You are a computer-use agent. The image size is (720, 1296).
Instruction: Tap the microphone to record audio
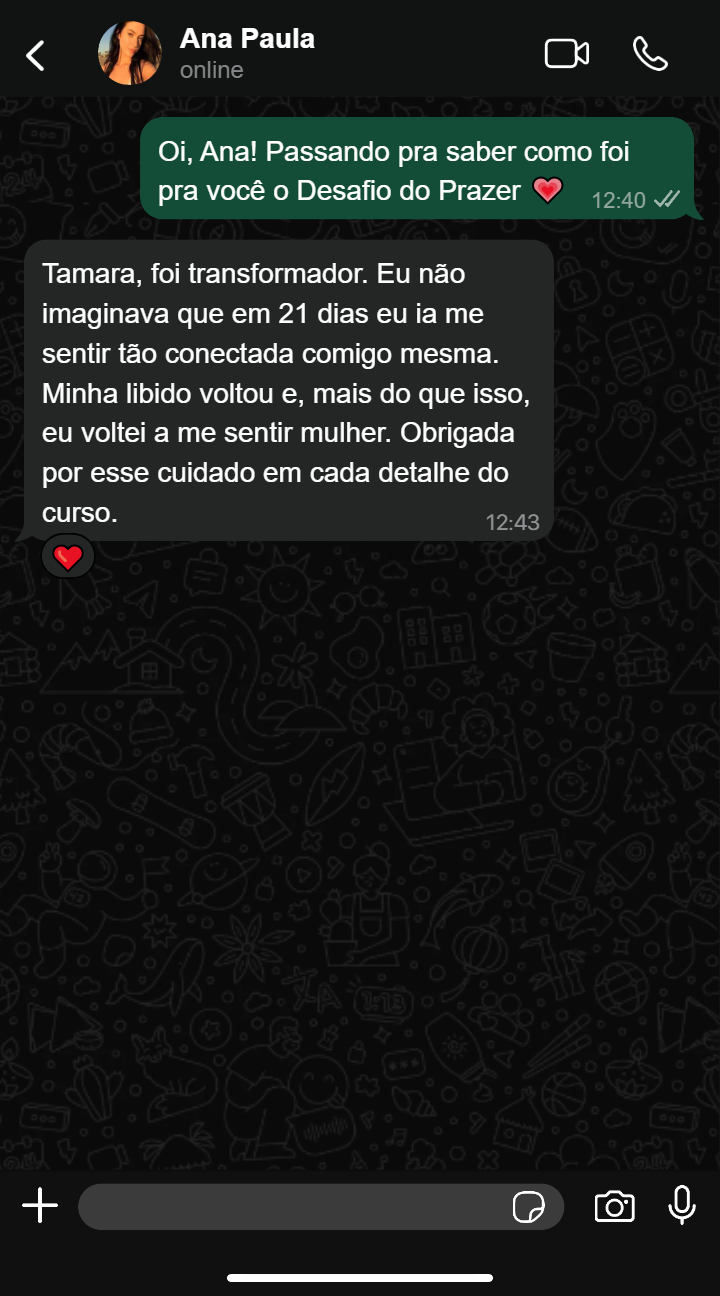click(682, 1206)
